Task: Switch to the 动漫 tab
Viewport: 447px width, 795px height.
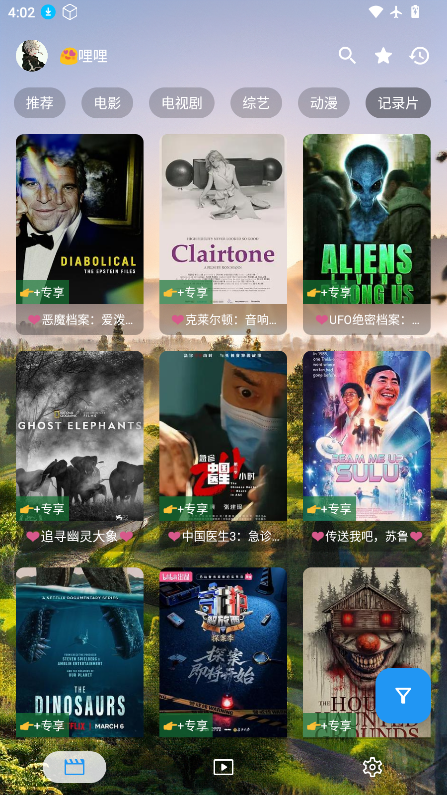Action: point(324,103)
